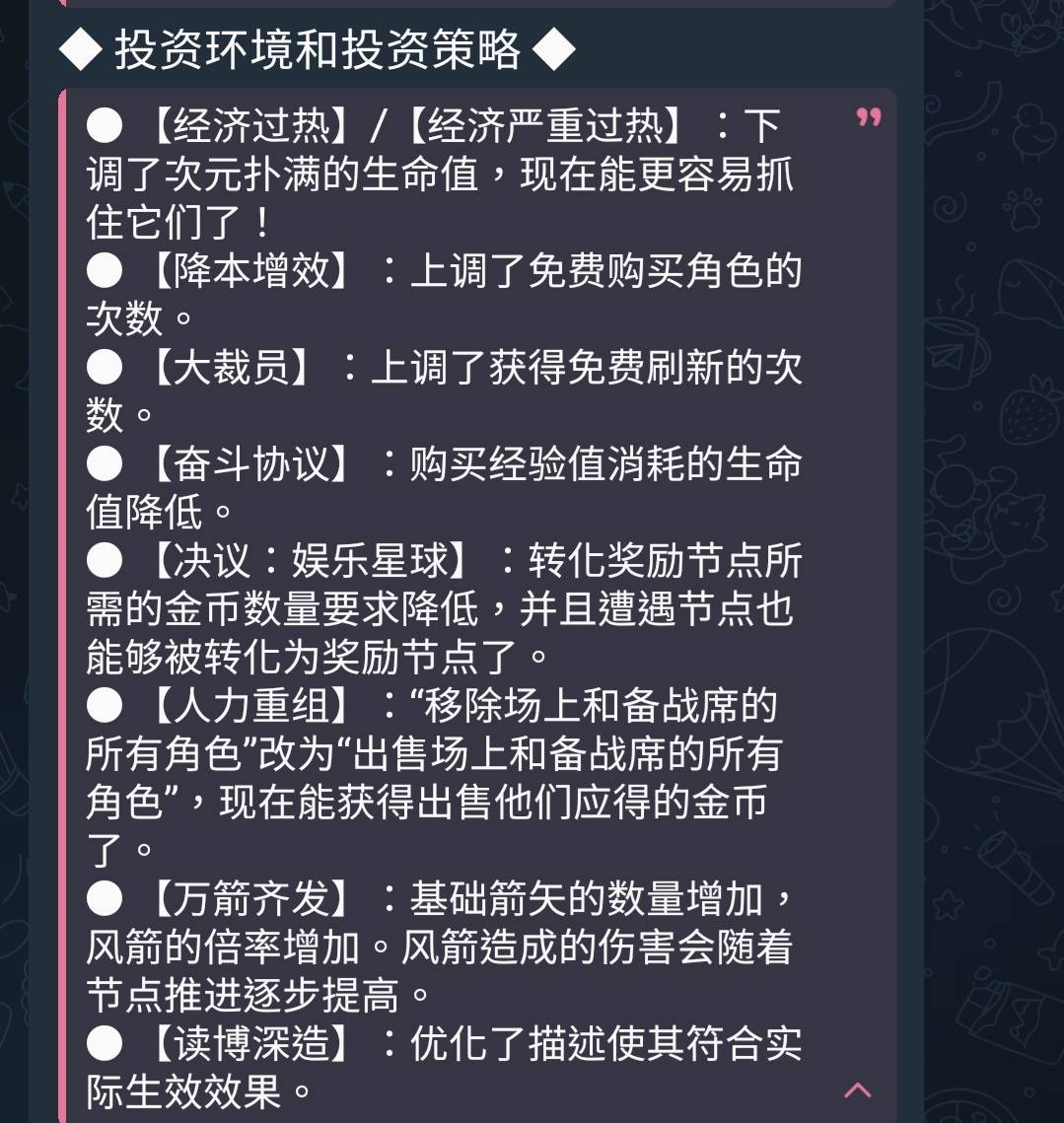Viewport: 1064px width, 1123px height.
Task: Collapse the expanded quote block with the bottom chevron
Action: (857, 1089)
